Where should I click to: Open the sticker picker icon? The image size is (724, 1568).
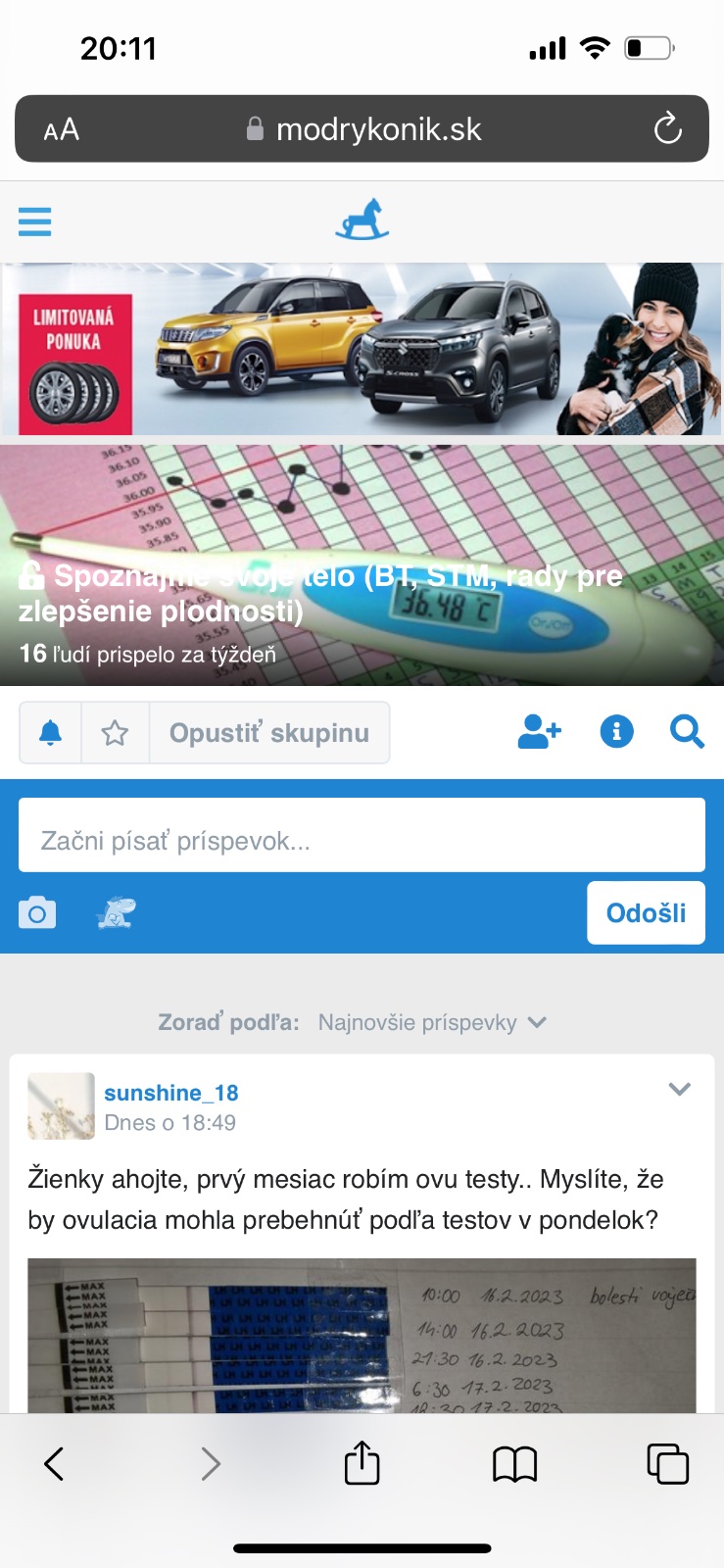click(x=116, y=913)
